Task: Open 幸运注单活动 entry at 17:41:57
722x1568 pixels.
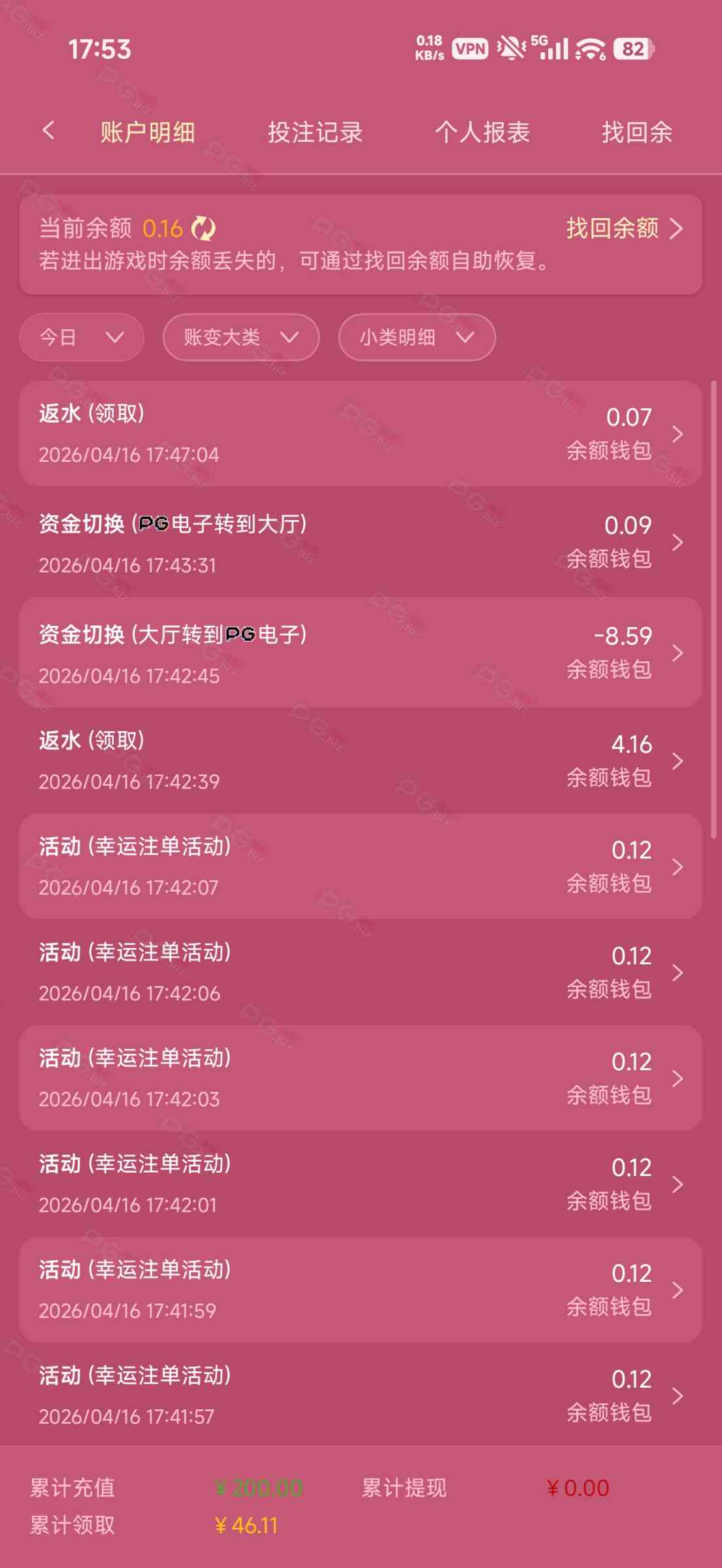Action: point(361,1396)
